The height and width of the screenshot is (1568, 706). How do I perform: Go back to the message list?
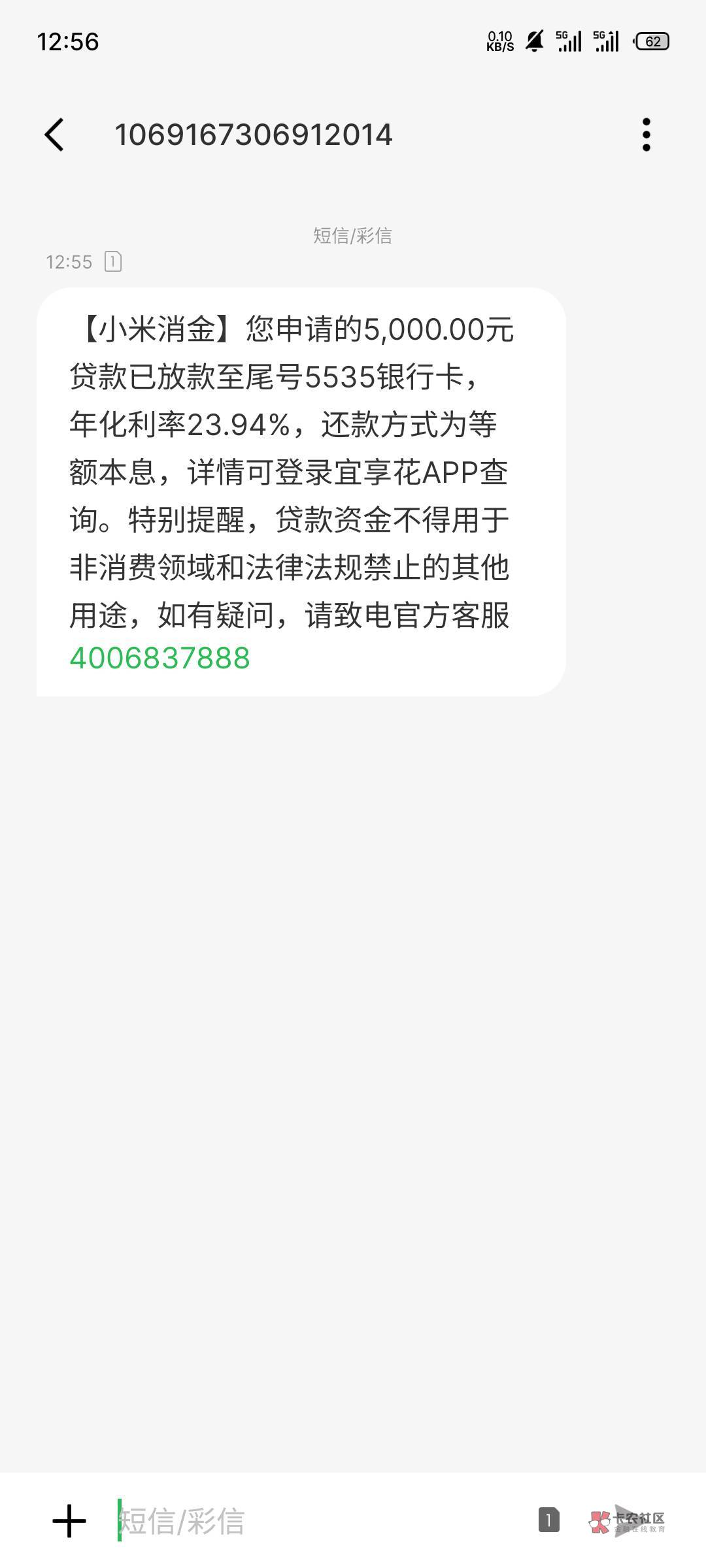click(x=54, y=135)
